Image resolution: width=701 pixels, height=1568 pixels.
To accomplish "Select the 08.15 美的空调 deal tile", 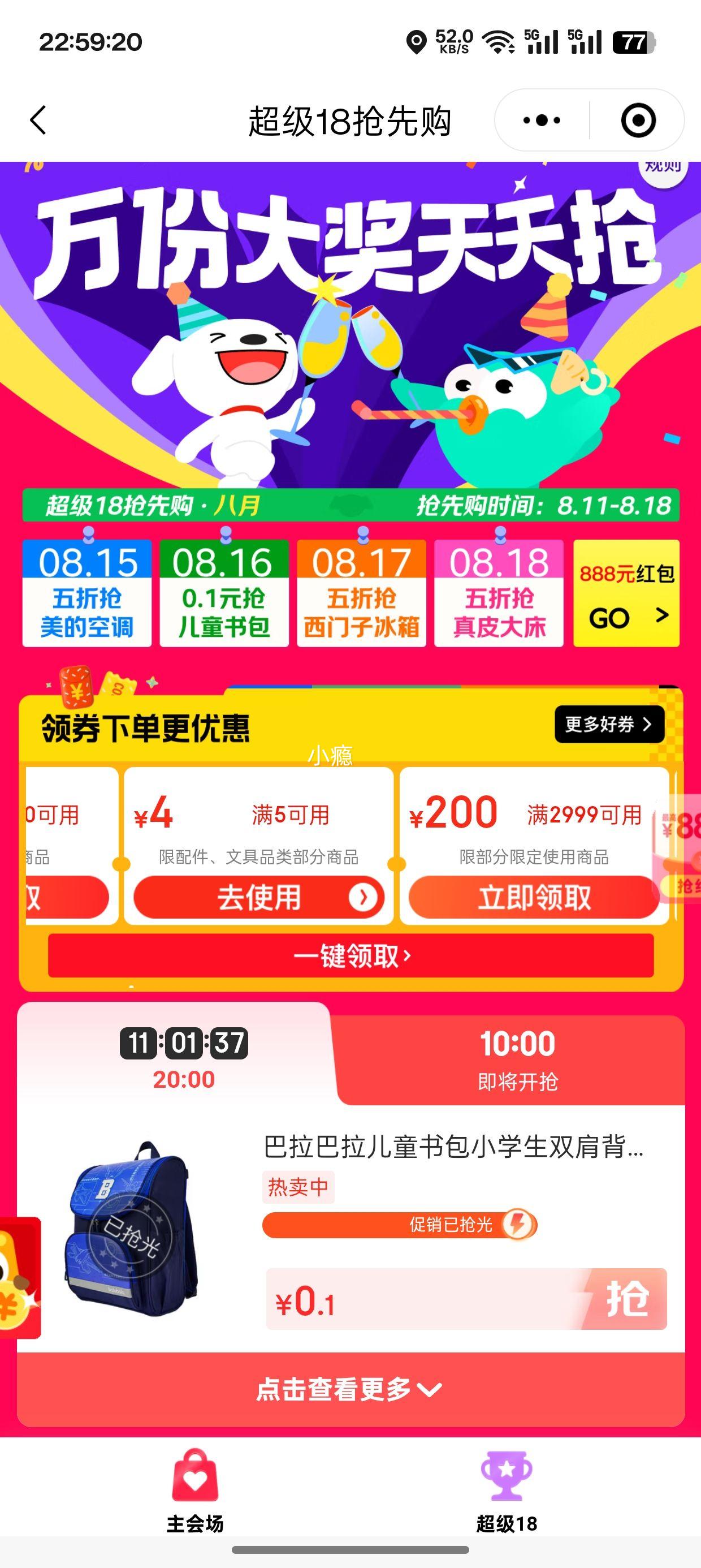I will tap(87, 593).
